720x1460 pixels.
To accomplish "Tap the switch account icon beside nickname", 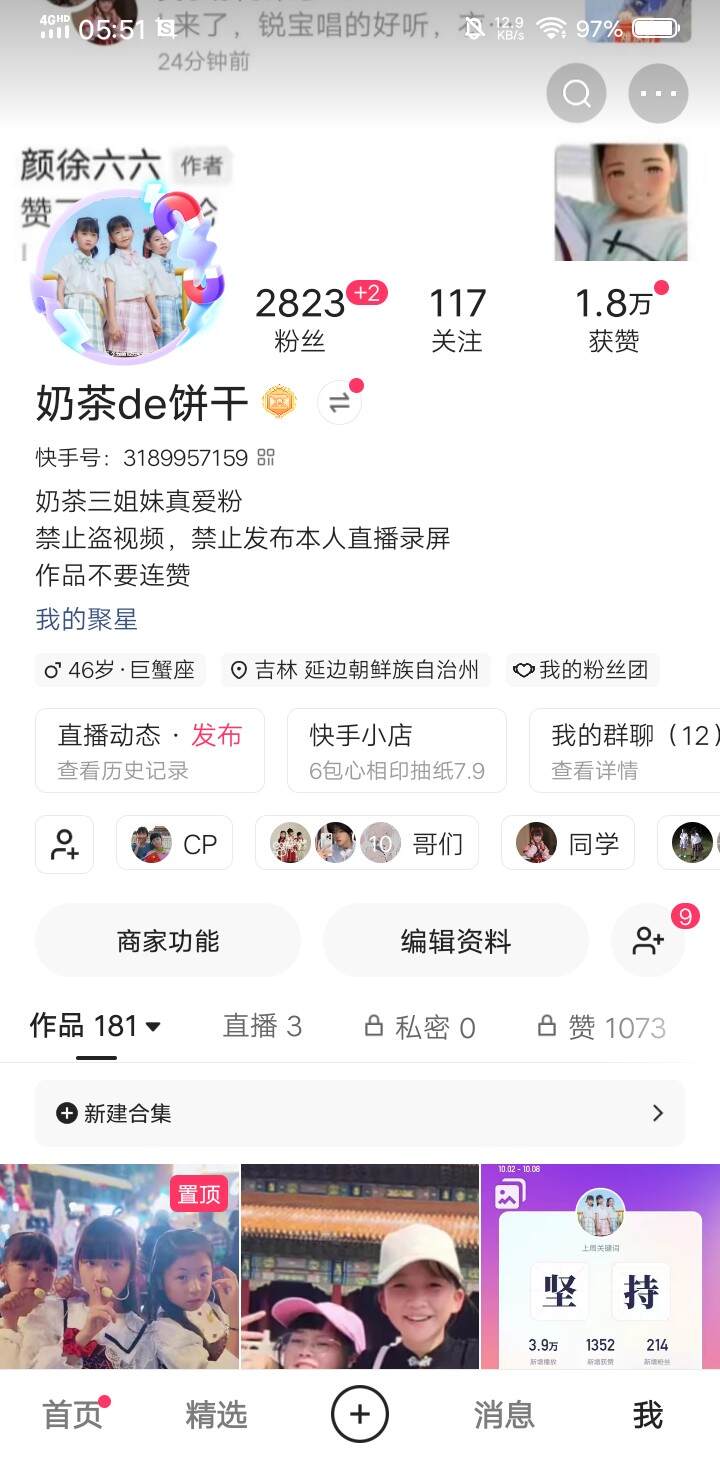I will 339,403.
